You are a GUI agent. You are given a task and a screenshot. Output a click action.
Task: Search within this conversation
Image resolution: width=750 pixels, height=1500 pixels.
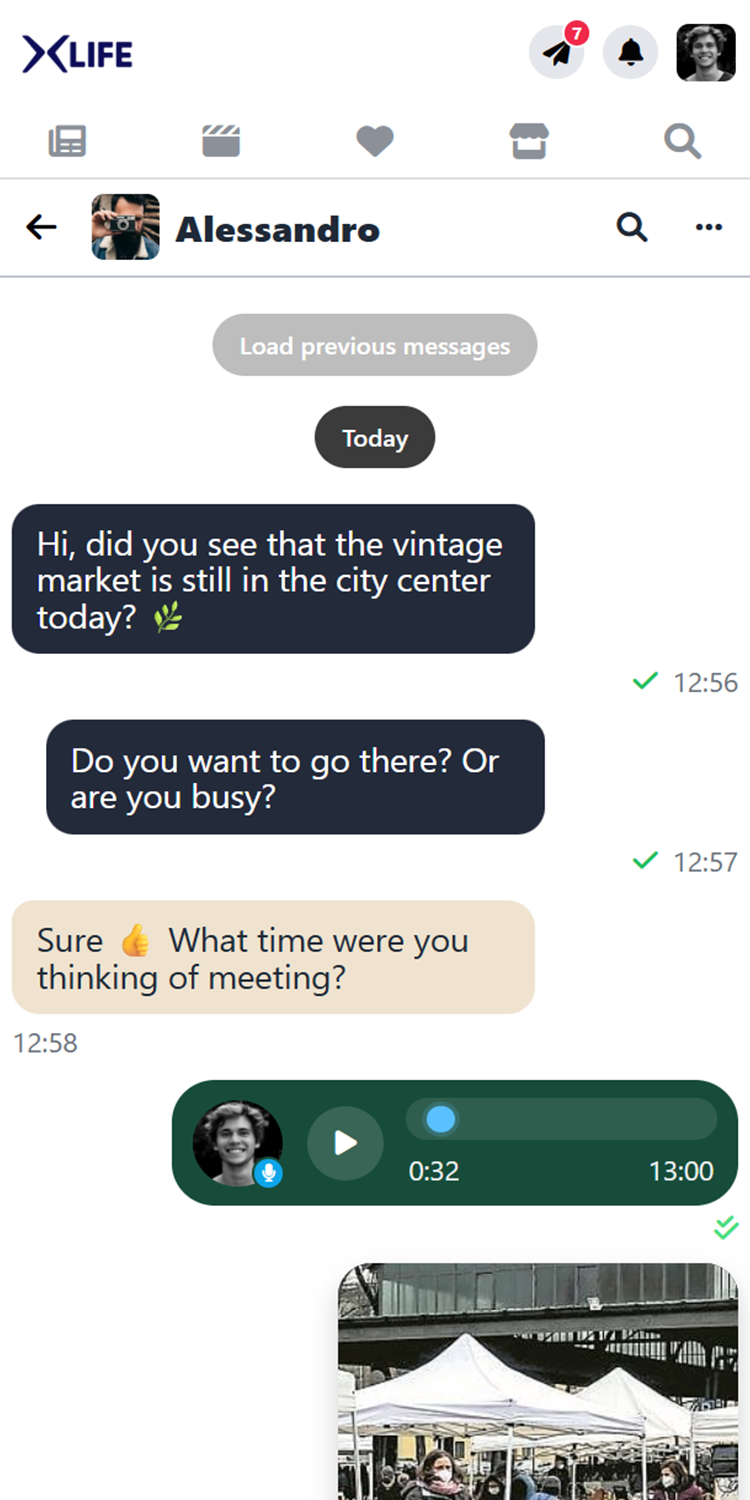click(x=632, y=228)
